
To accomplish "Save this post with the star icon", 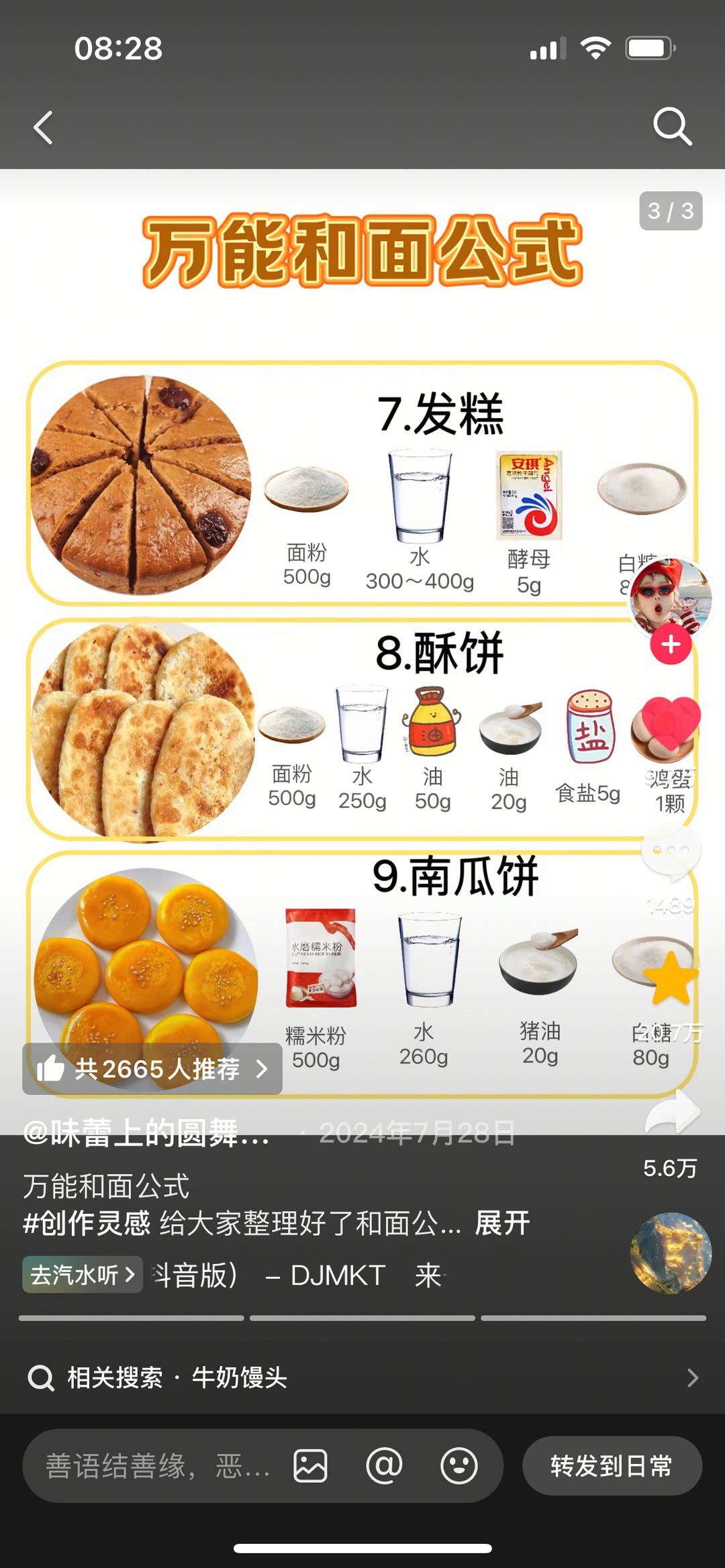I will click(671, 979).
